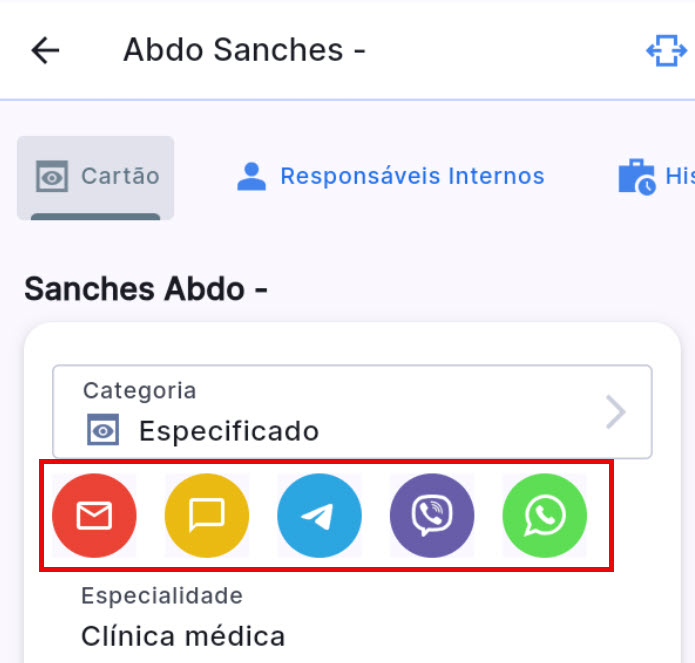Contact via Viber
This screenshot has height=663, width=695.
432,516
